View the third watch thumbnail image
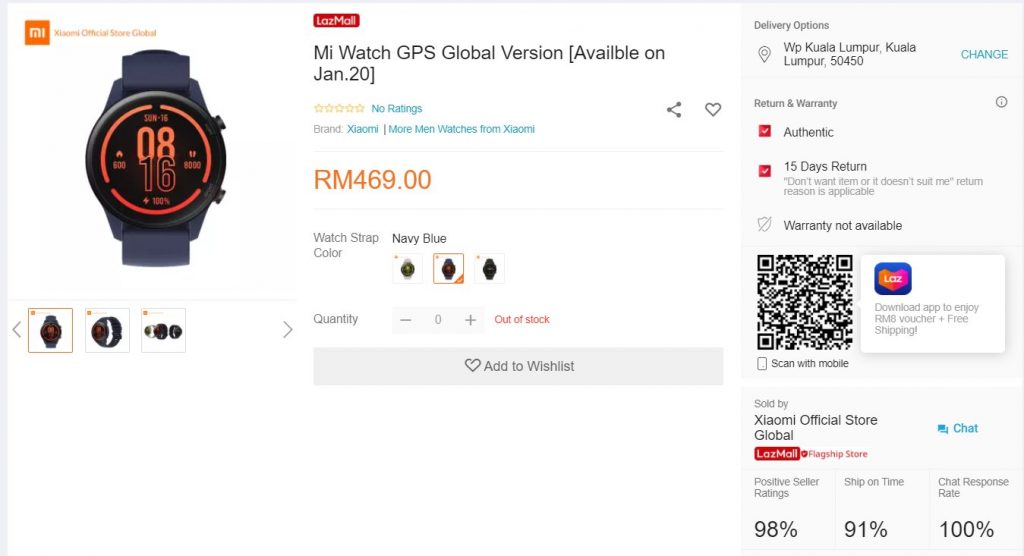The image size is (1024, 556). point(163,330)
